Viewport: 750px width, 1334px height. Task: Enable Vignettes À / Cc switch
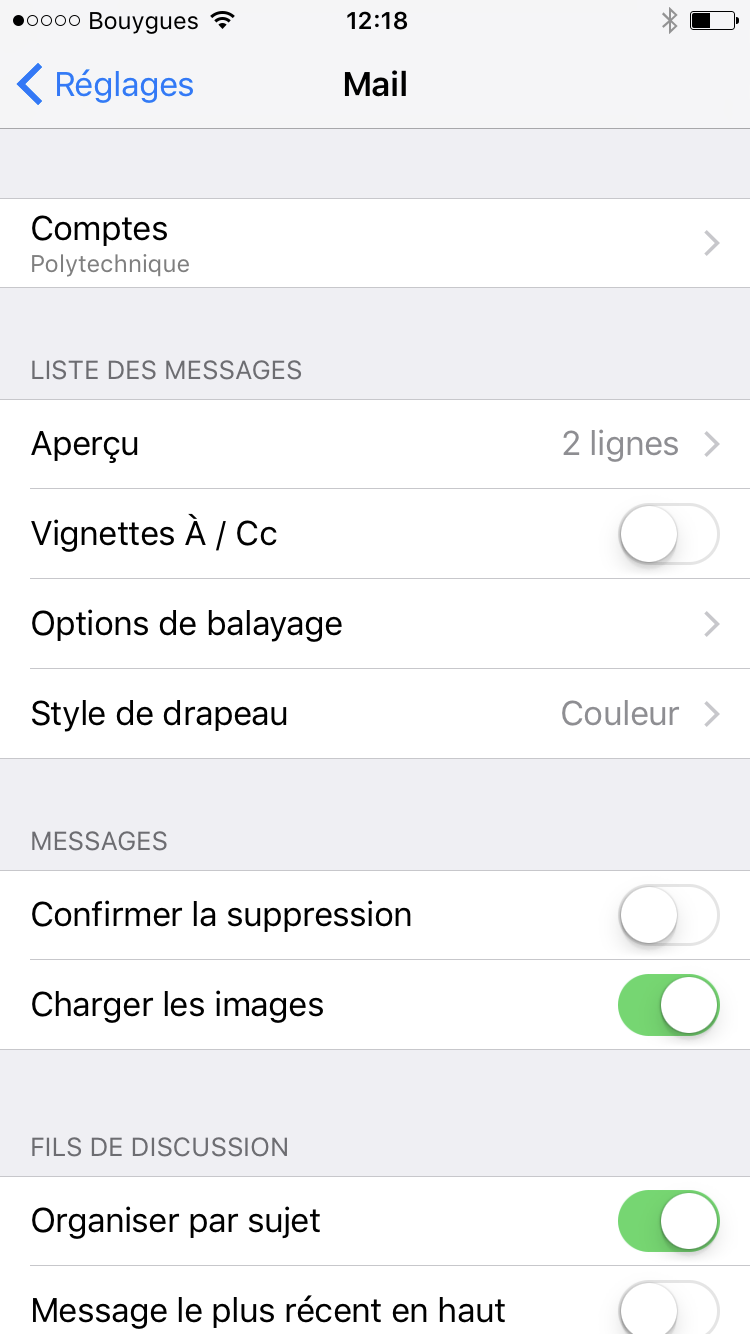669,534
